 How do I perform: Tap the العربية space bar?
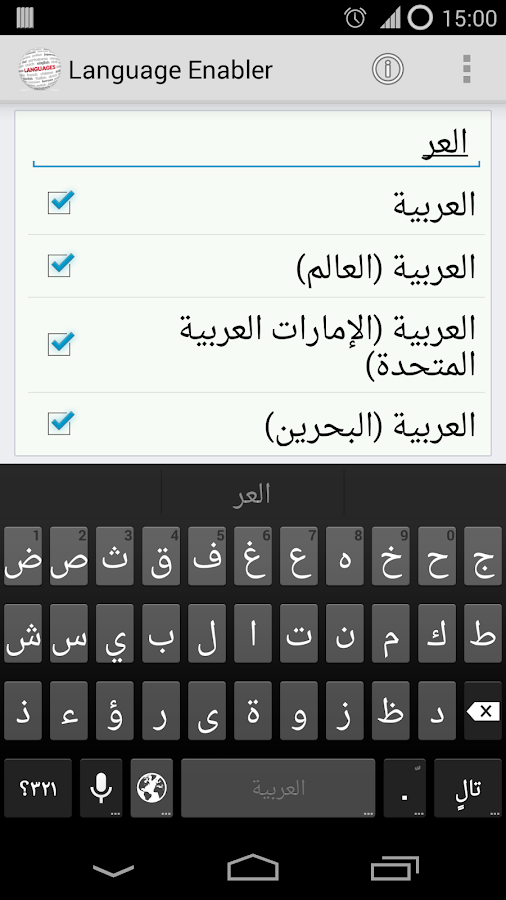coord(278,788)
